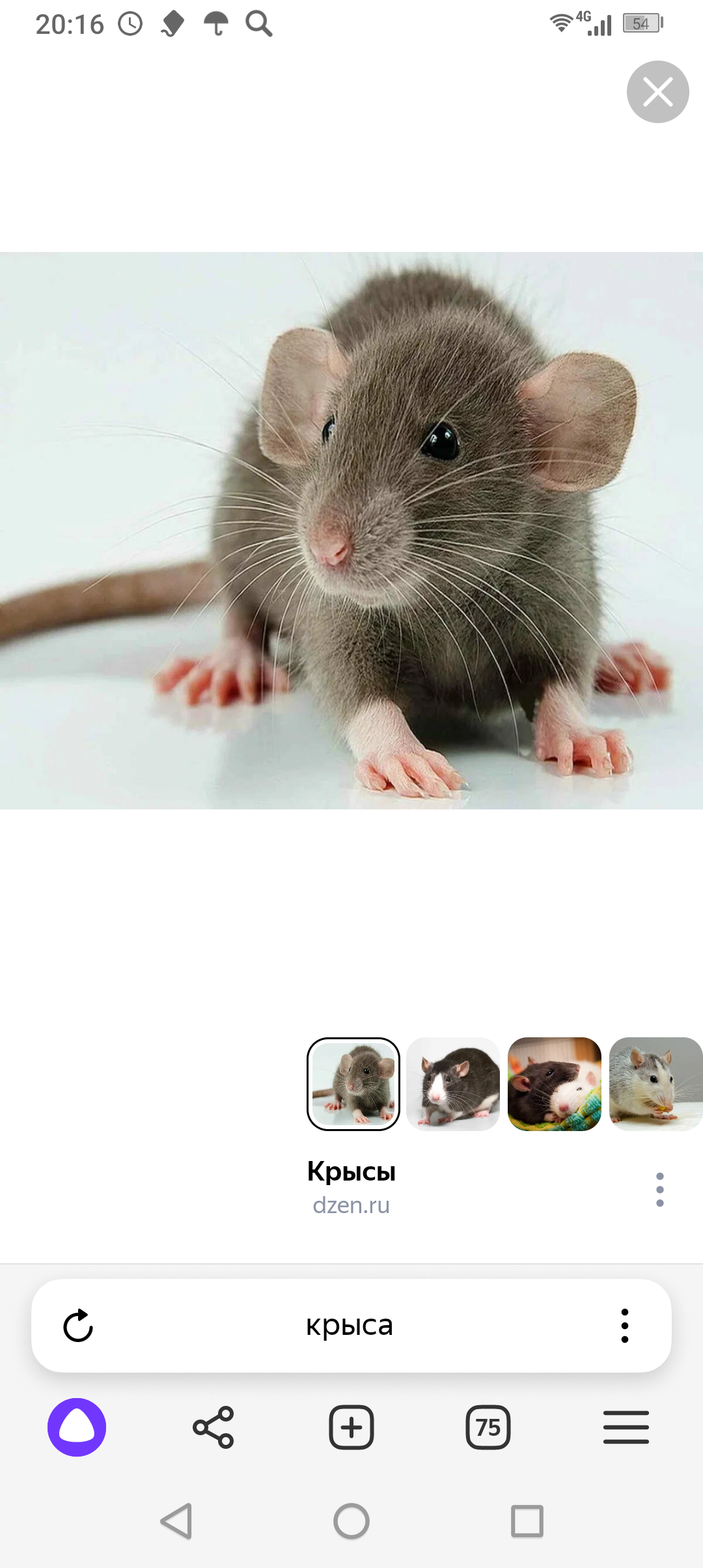
Task: View the 75 open tabs
Action: (x=488, y=1427)
